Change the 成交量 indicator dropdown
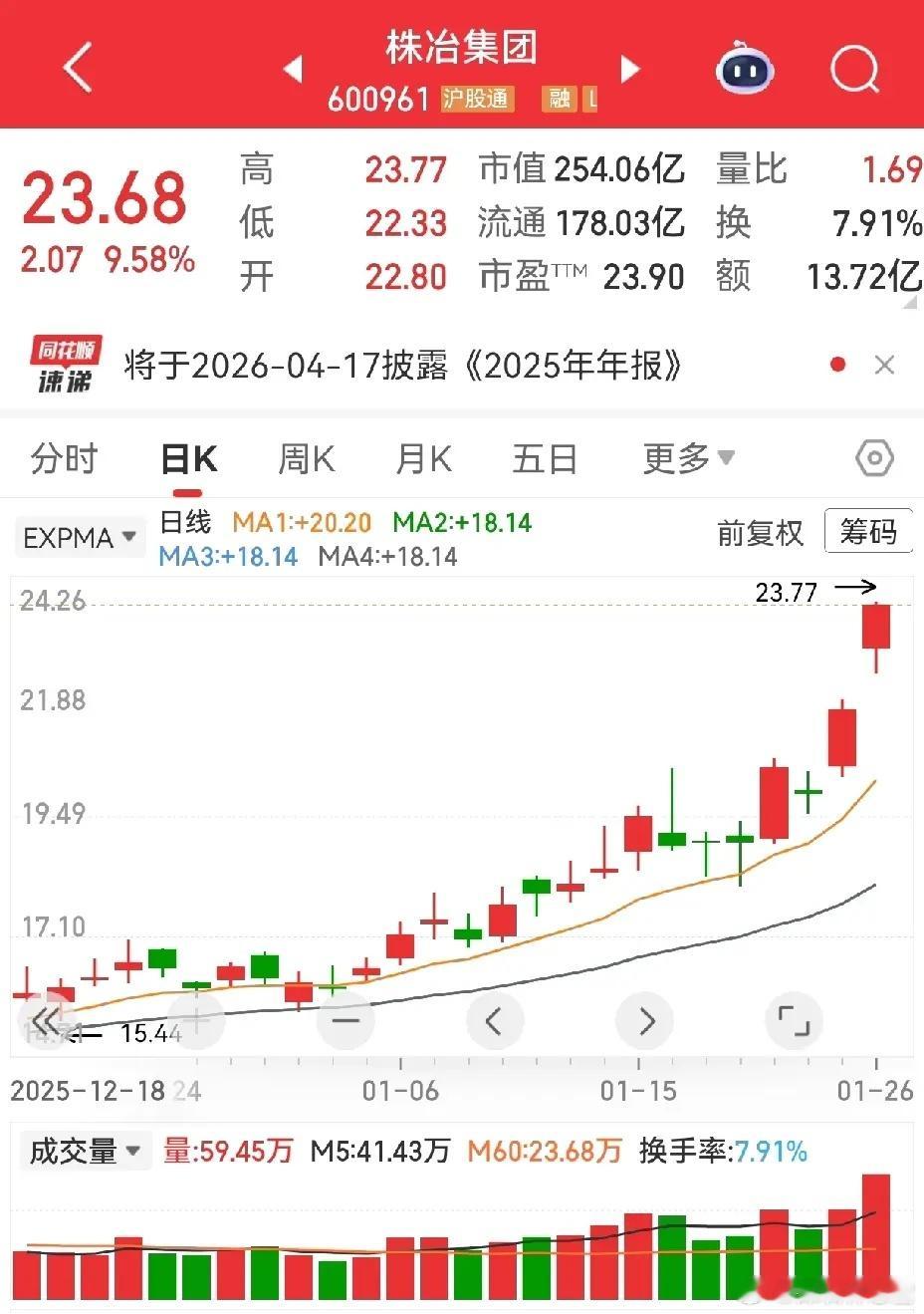 coord(85,1152)
